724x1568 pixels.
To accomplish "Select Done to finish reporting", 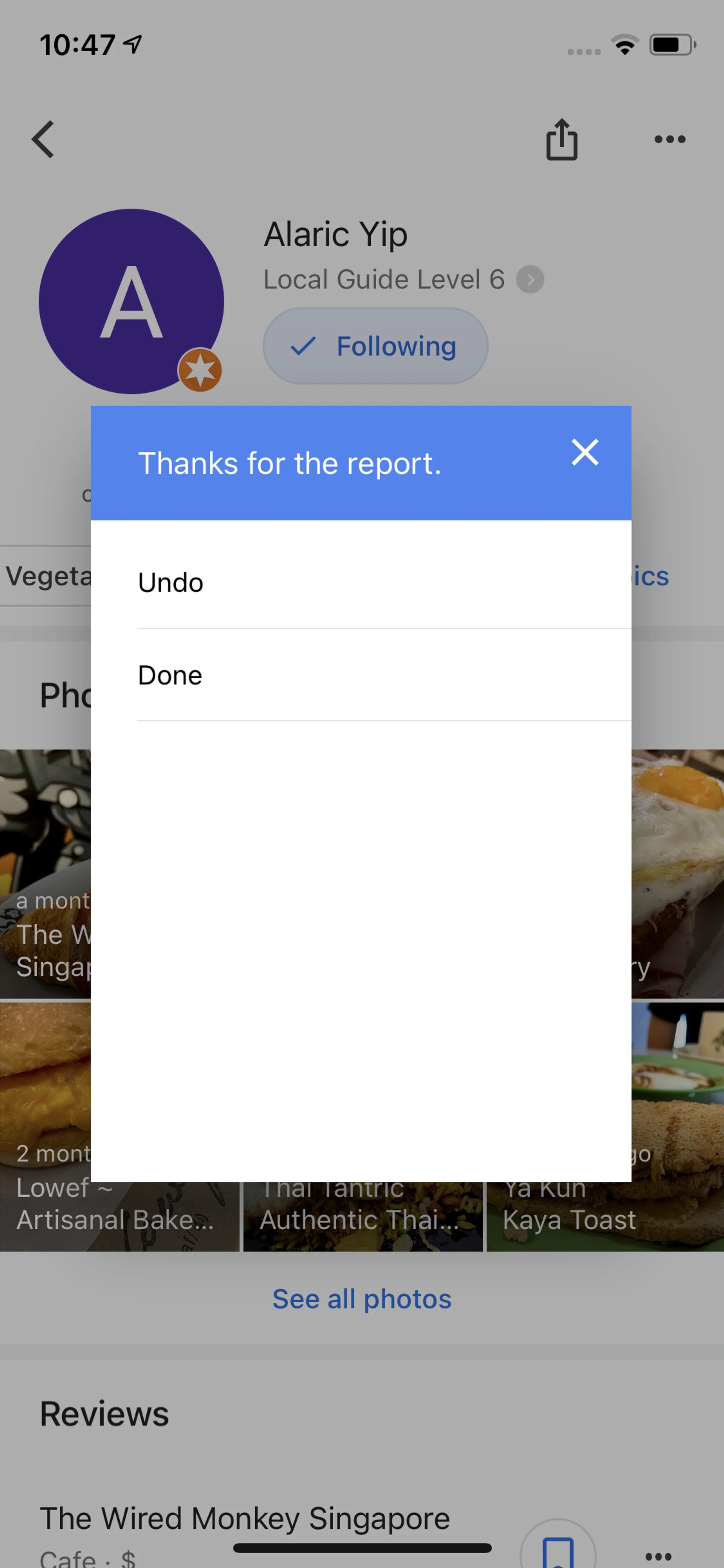I will pyautogui.click(x=170, y=675).
